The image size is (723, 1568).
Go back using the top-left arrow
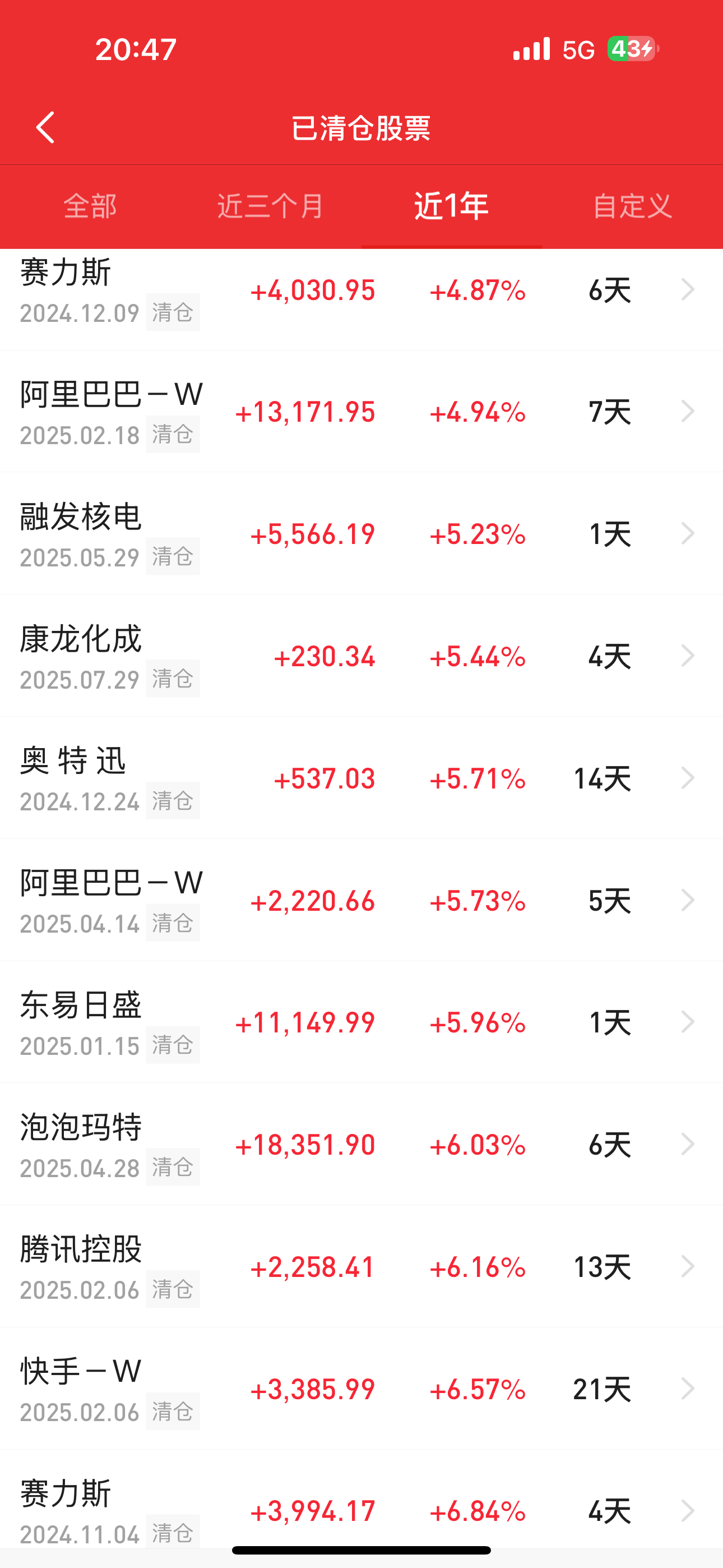[45, 127]
